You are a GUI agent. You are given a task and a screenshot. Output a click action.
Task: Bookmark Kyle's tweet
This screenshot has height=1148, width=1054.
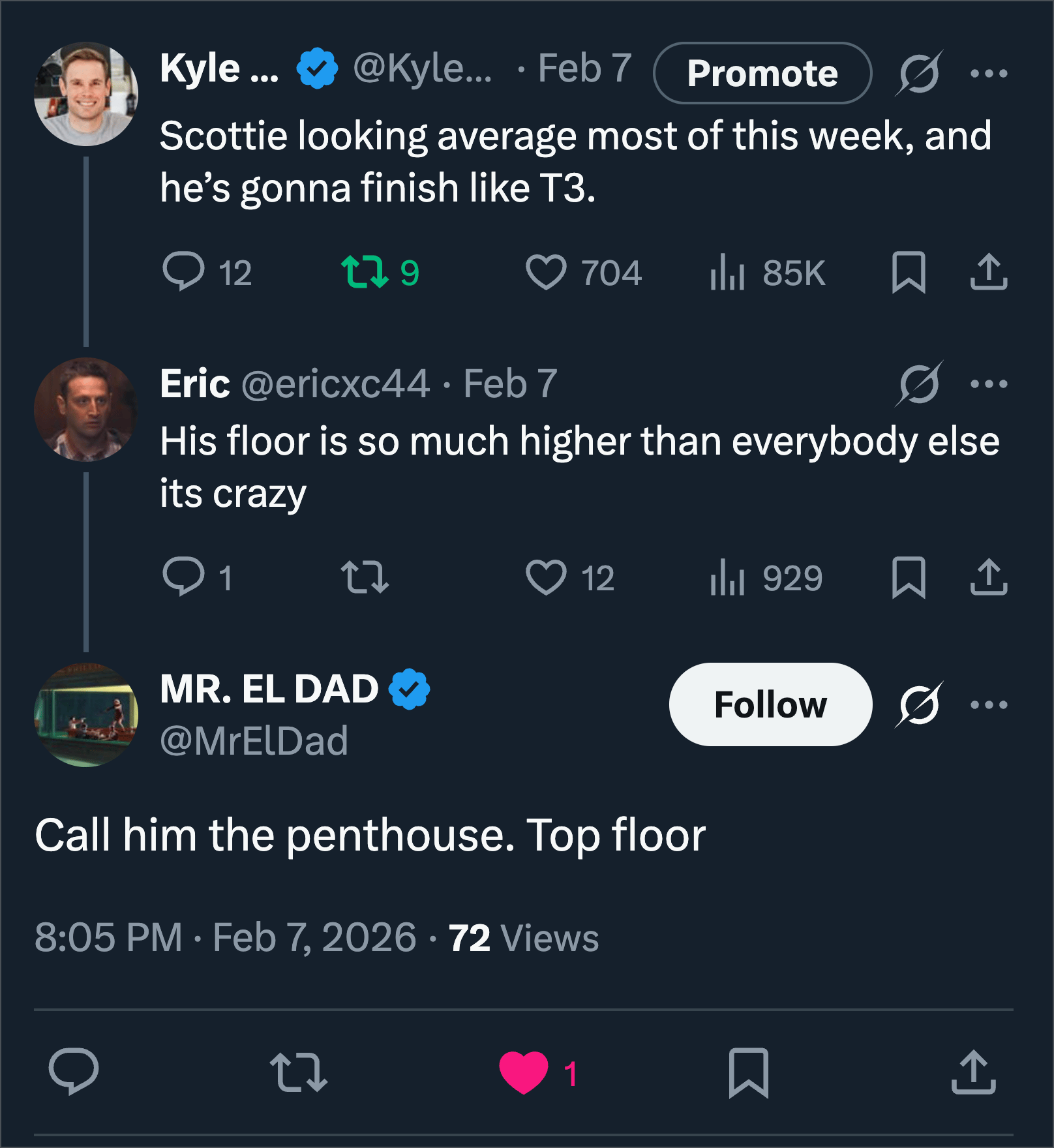coord(909,271)
